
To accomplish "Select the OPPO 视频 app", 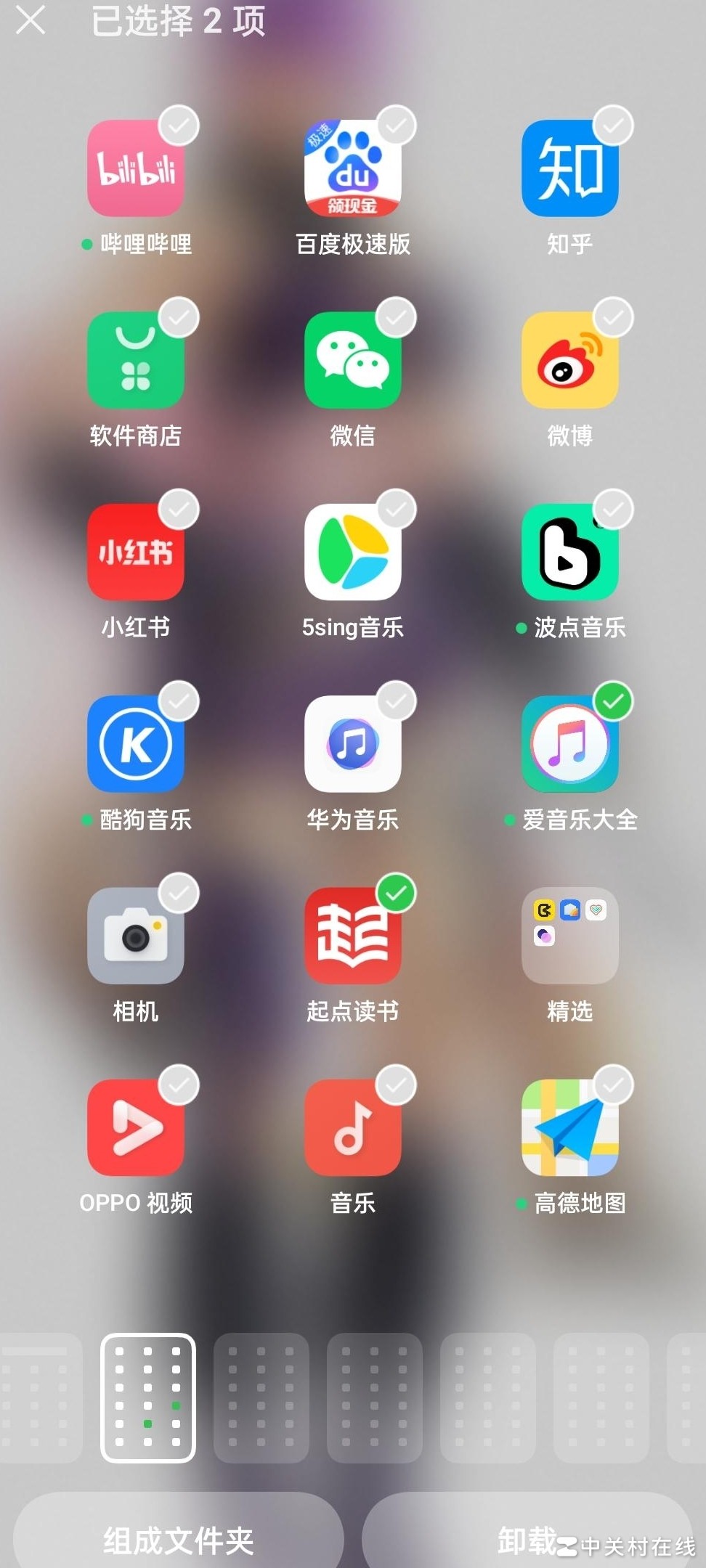I will click(136, 1127).
